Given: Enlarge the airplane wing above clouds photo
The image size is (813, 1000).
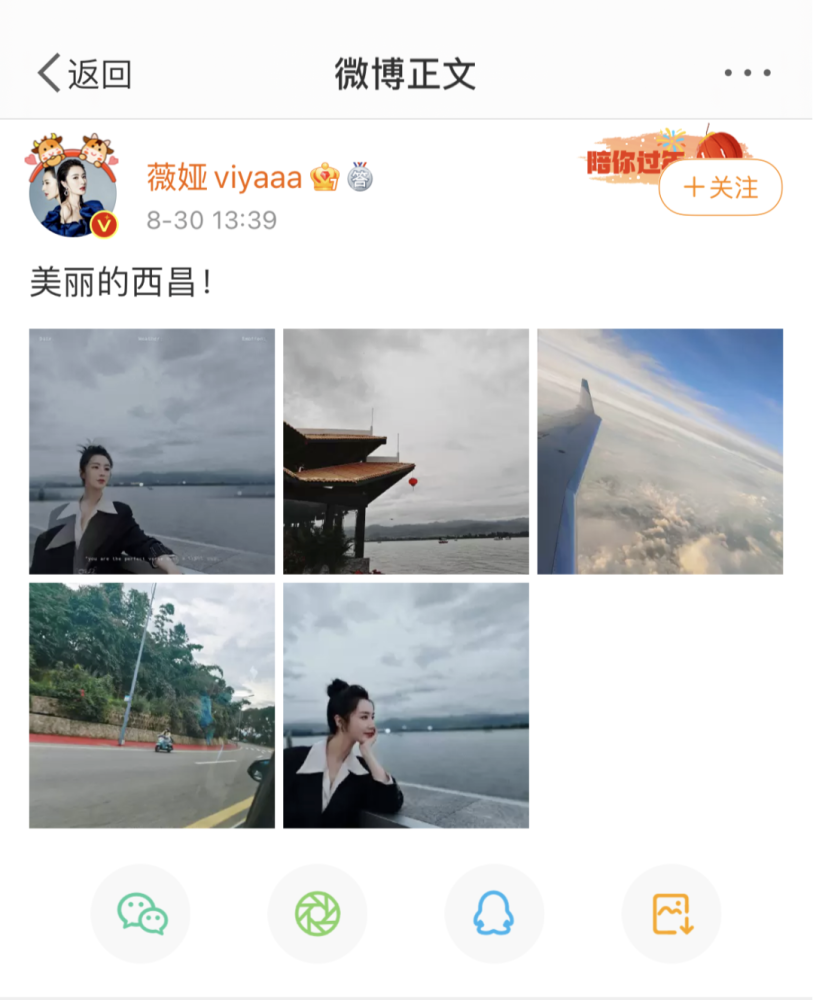Looking at the screenshot, I should (660, 451).
